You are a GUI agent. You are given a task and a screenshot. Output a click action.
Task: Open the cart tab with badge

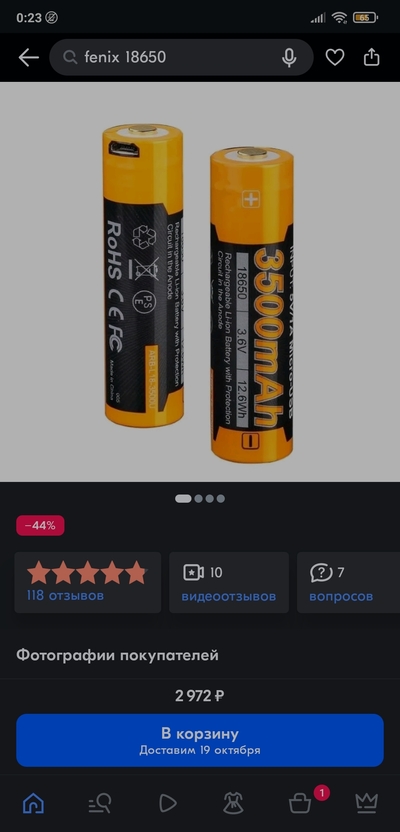tap(301, 804)
